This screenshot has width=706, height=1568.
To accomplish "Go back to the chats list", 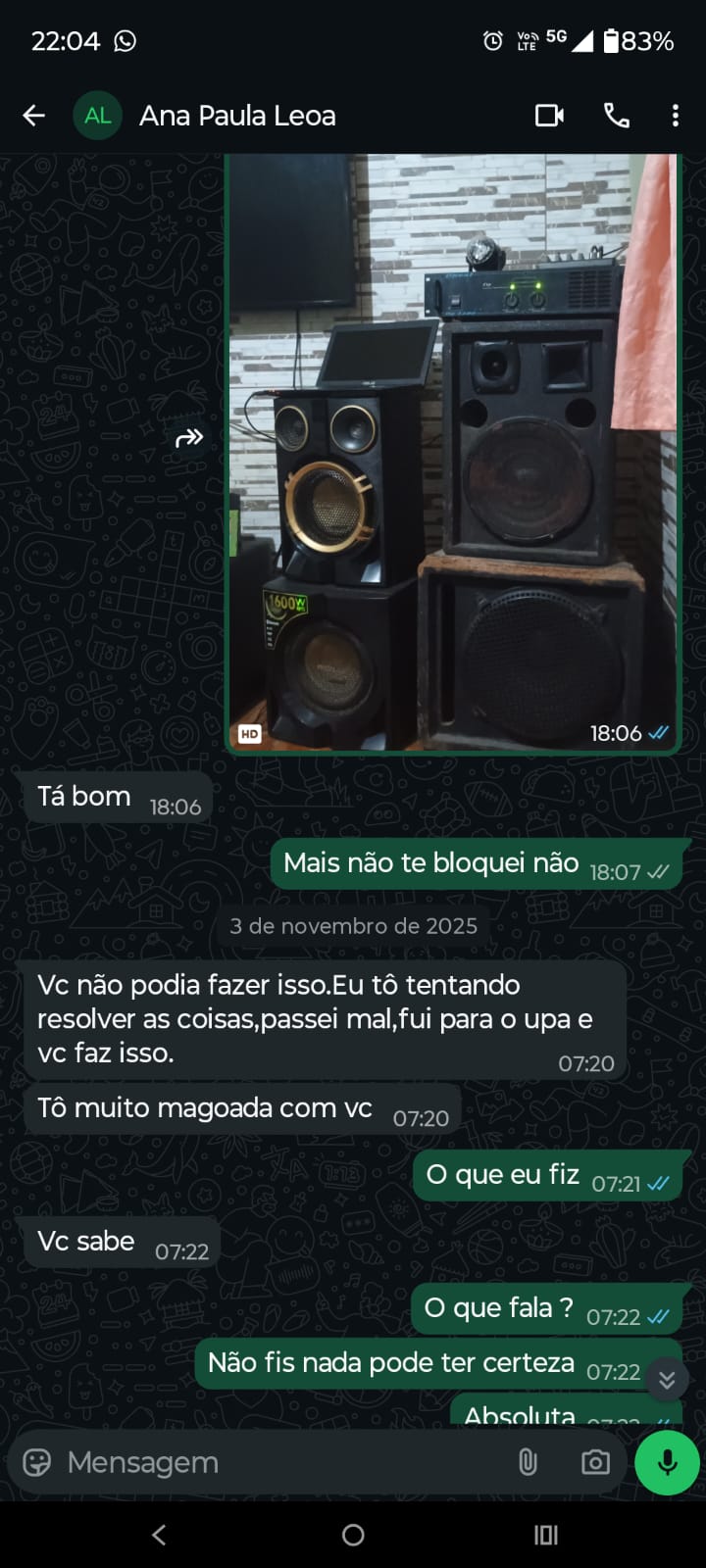I will pyautogui.click(x=34, y=116).
